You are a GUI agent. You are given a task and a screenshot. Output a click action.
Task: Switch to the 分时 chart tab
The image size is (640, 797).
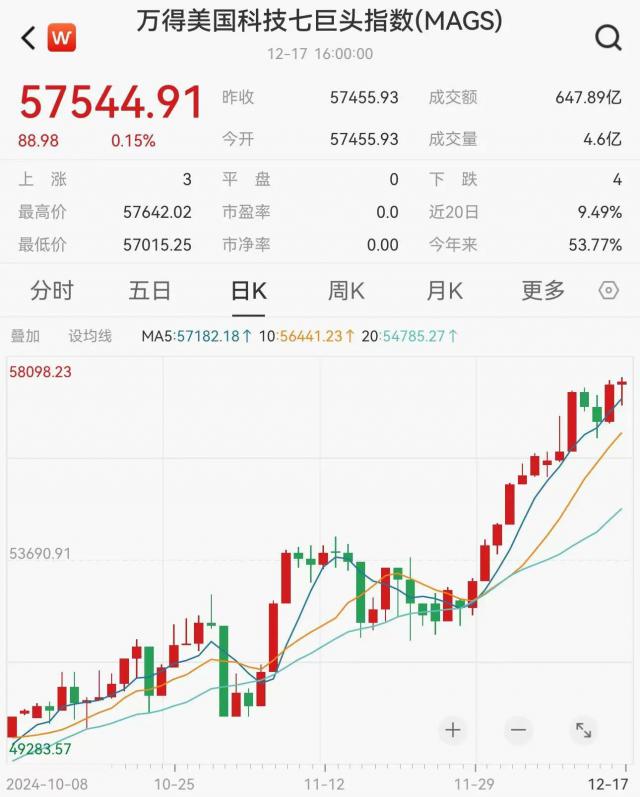52,291
